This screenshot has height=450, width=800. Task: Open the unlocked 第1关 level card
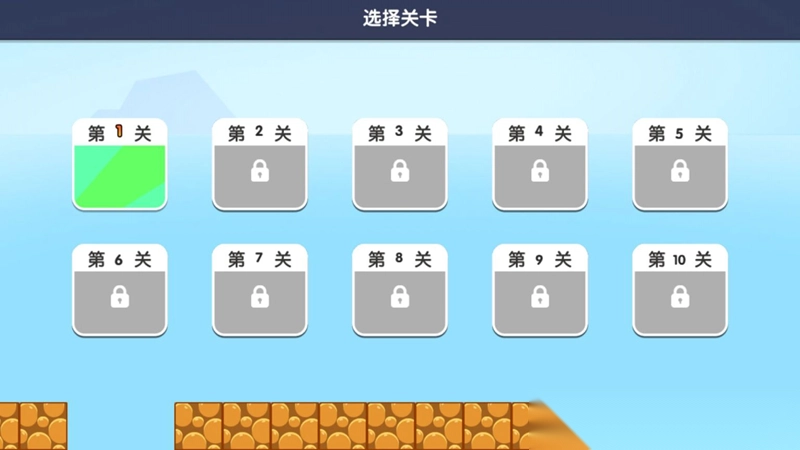tap(120, 166)
